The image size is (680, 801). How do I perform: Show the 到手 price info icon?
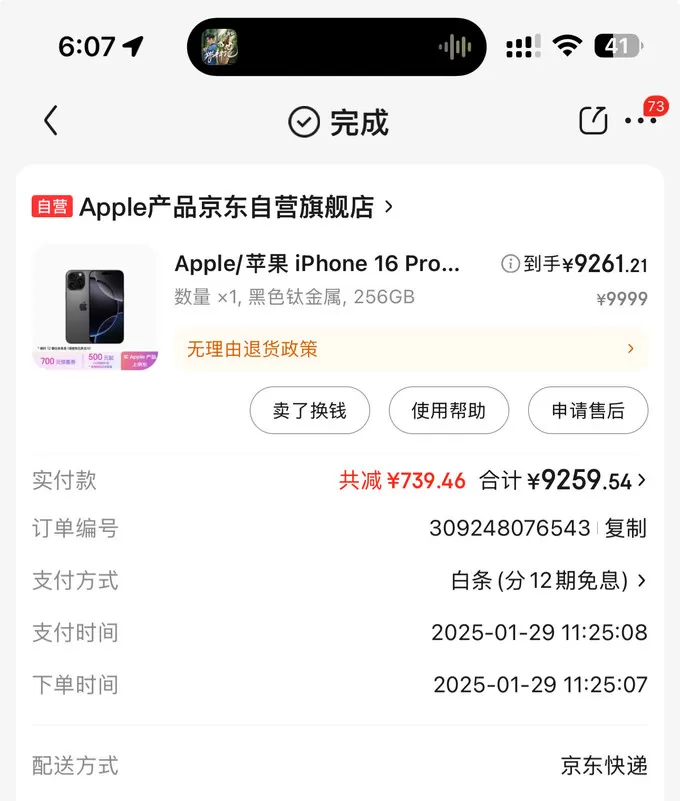pos(510,264)
